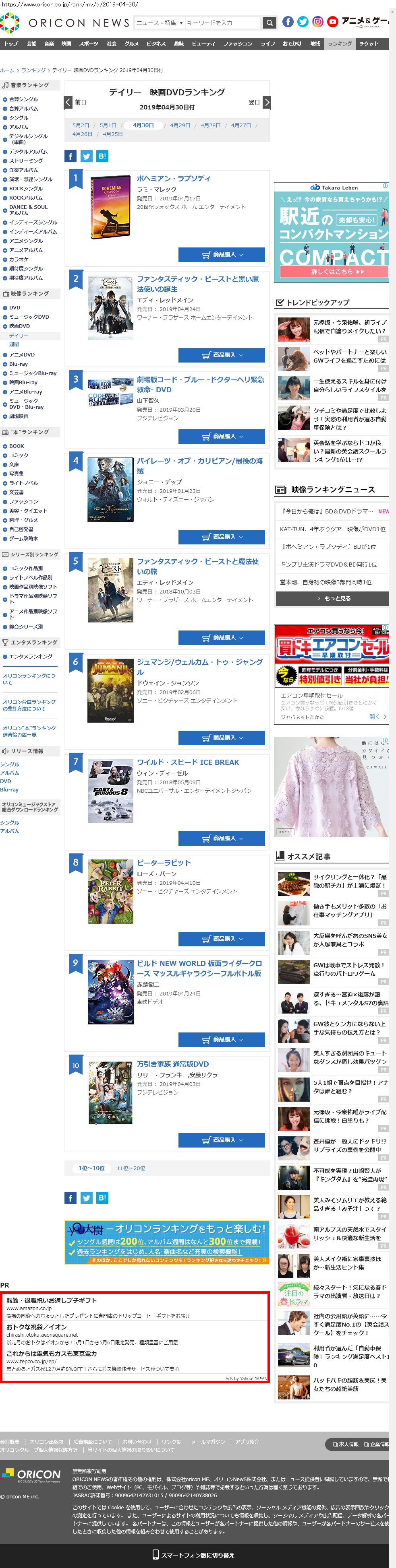This screenshot has height=1568, width=396.
Task: Open the 万引き家族 通常版DVD title link
Action: [172, 1064]
